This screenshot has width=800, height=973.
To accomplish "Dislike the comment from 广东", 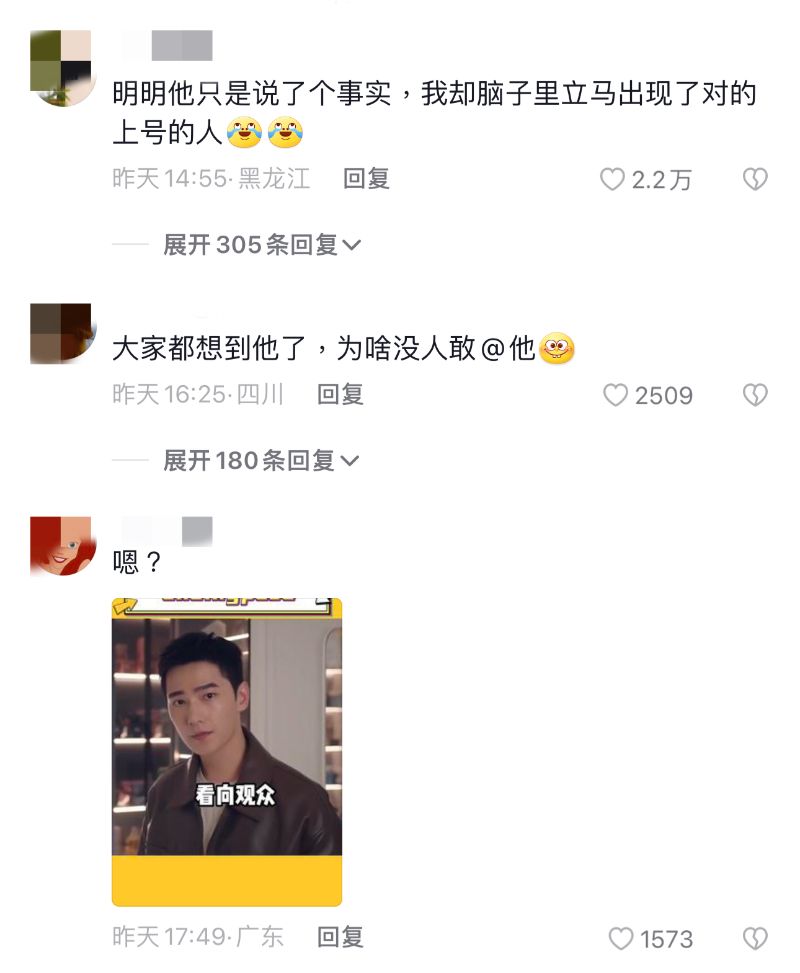I will [754, 939].
